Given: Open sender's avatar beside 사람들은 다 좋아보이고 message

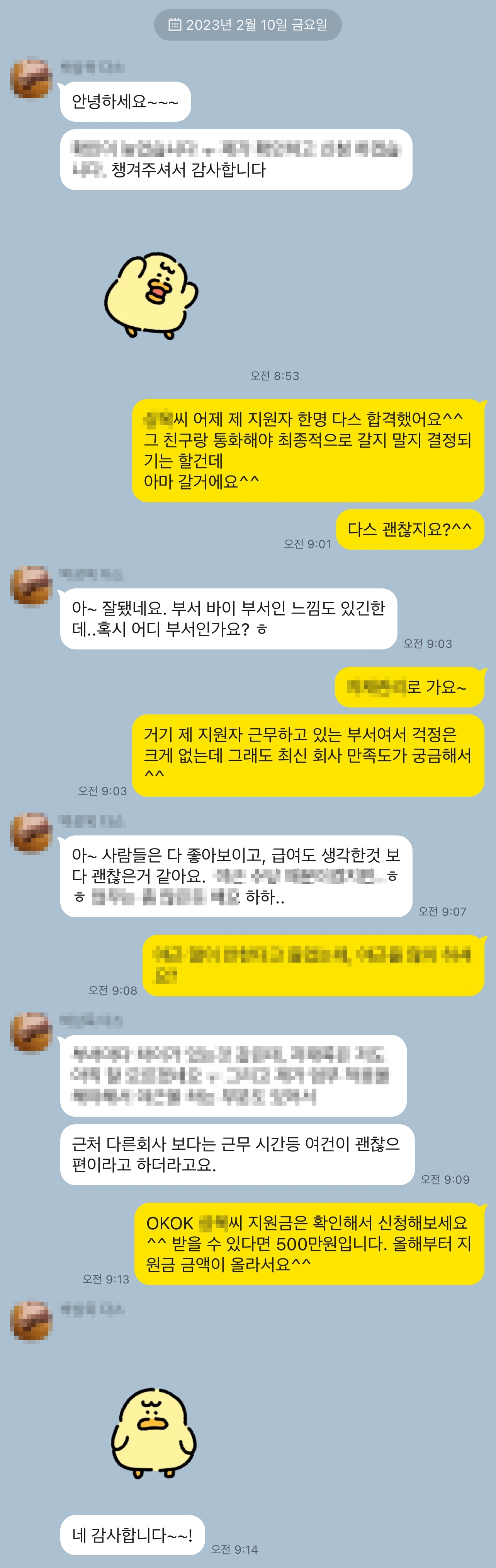Looking at the screenshot, I should point(31,833).
